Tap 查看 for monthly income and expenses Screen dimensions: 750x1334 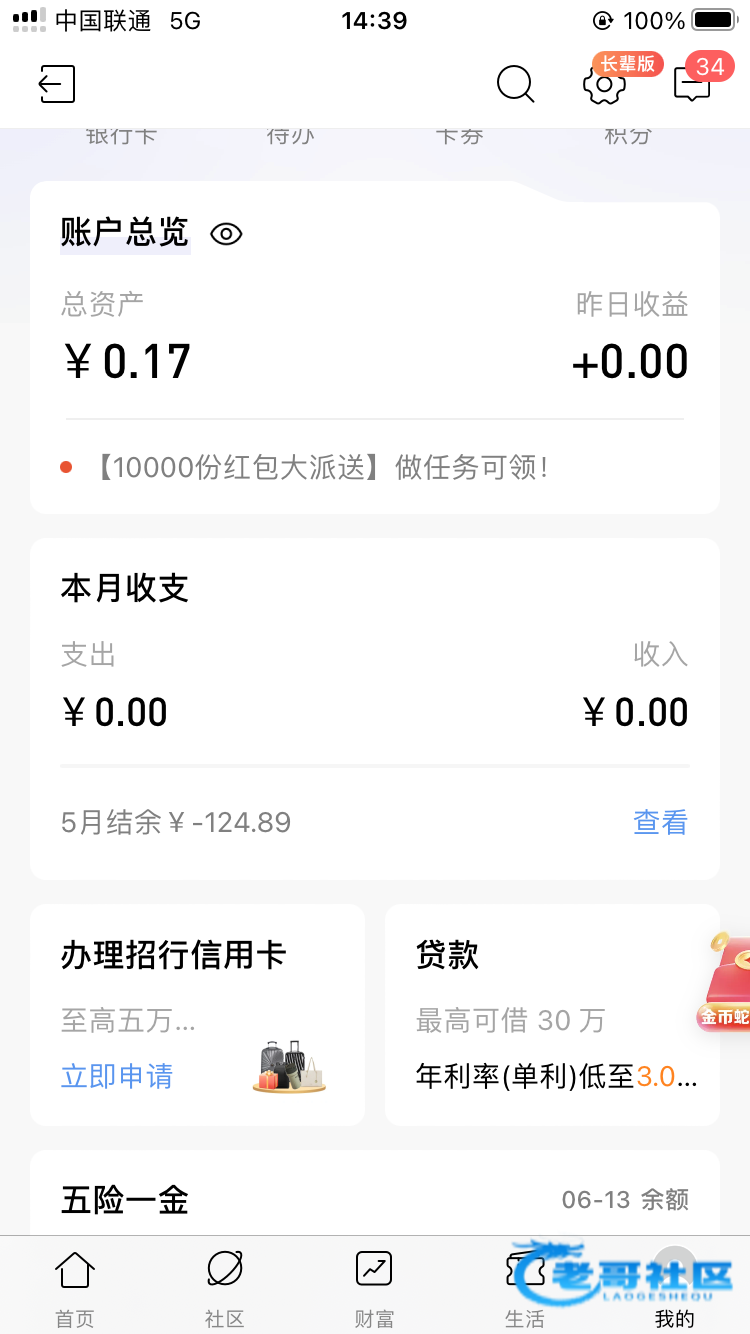pyautogui.click(x=660, y=822)
